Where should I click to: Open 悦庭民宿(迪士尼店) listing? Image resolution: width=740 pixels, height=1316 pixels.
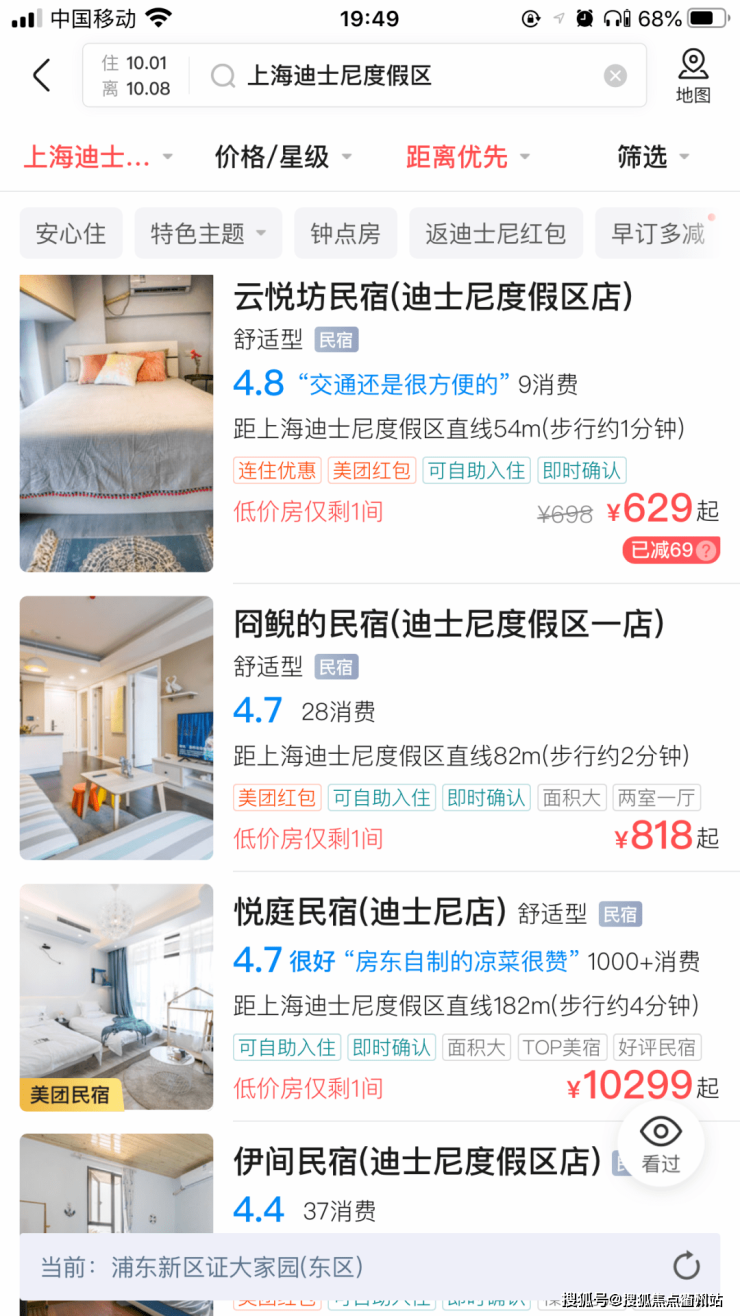[370, 911]
